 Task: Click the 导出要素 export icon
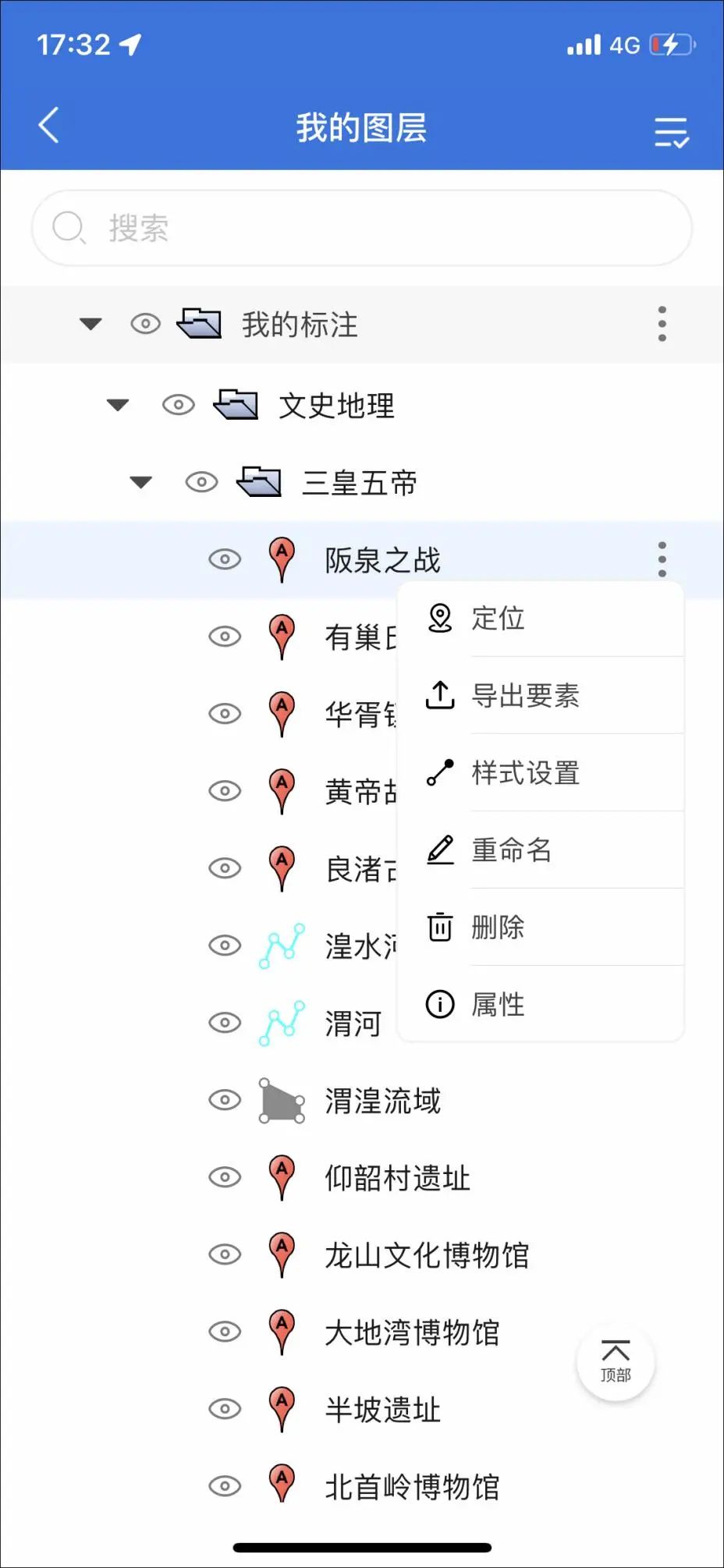(439, 696)
